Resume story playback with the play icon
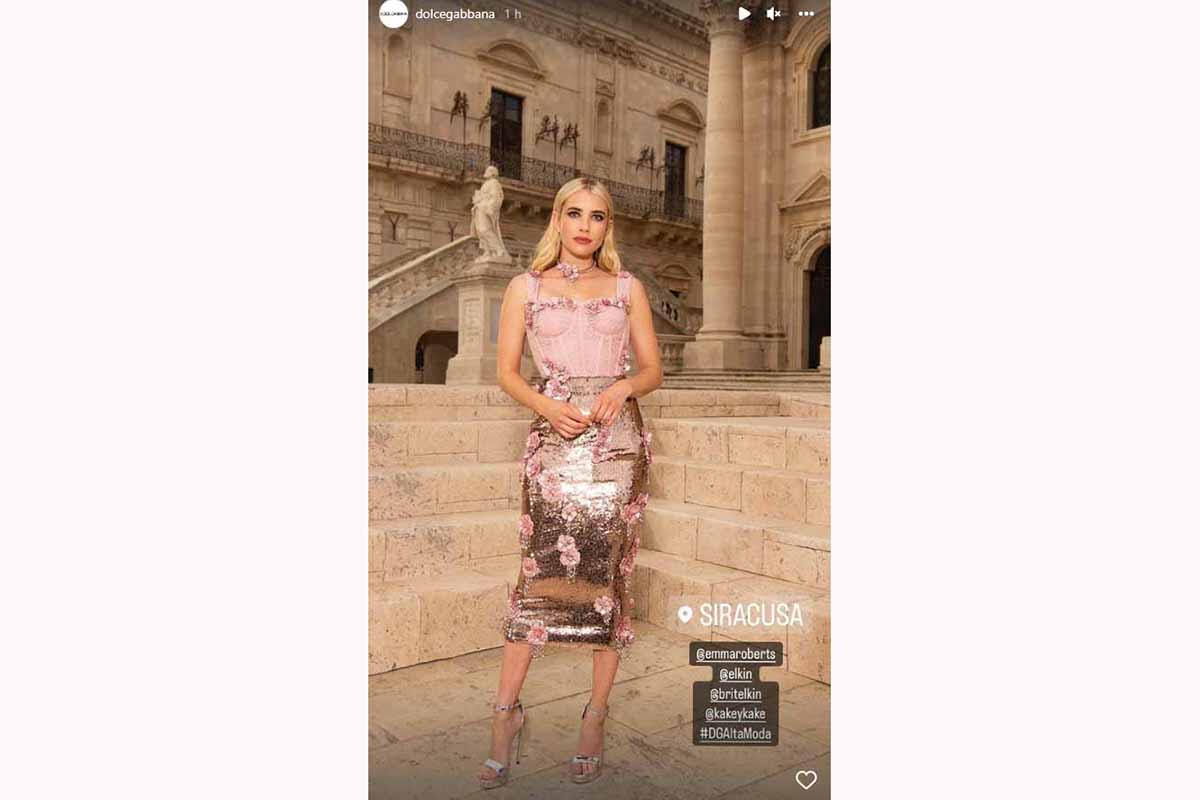The width and height of the screenshot is (1200, 800). 744,14
